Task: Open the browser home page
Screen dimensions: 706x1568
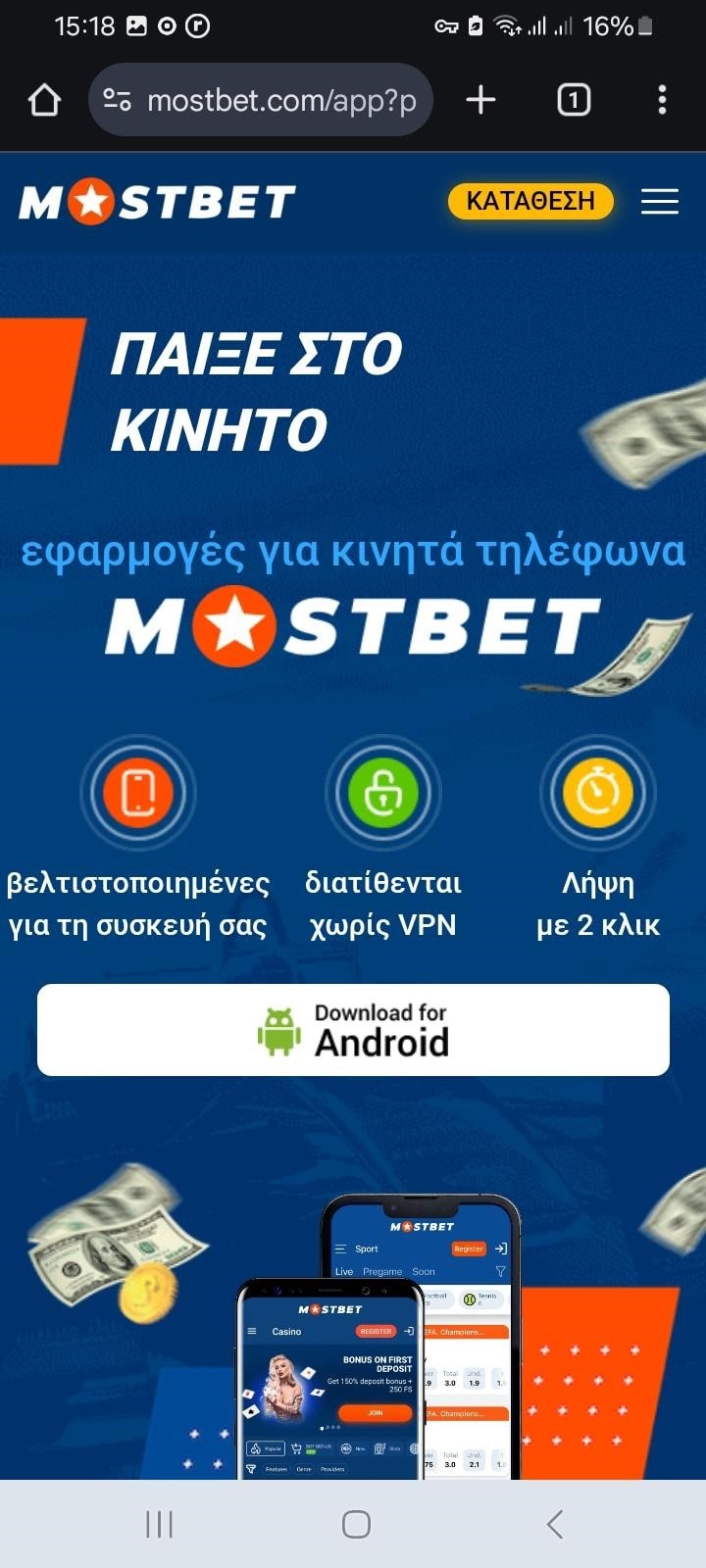Action: point(44,100)
